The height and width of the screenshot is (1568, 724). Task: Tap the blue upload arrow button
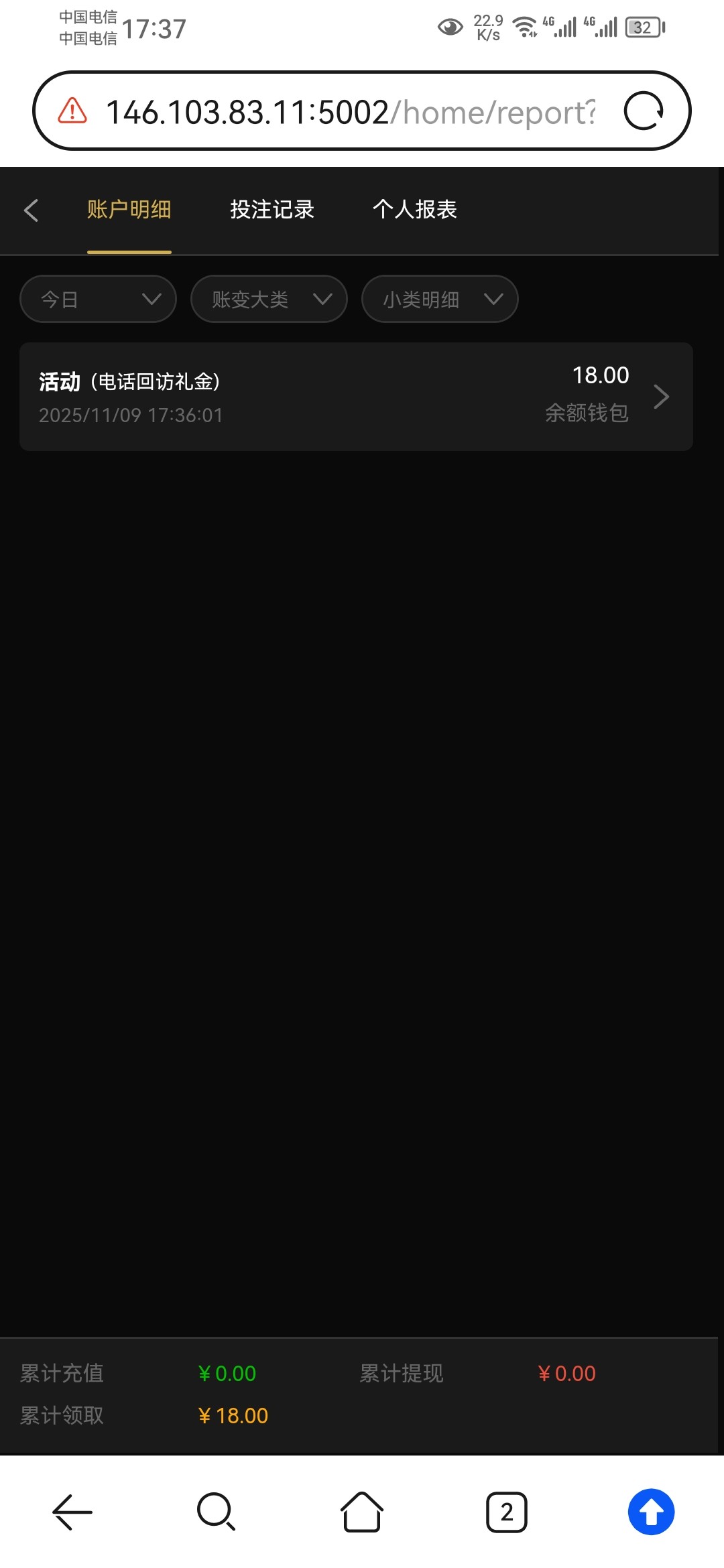pos(651,1512)
